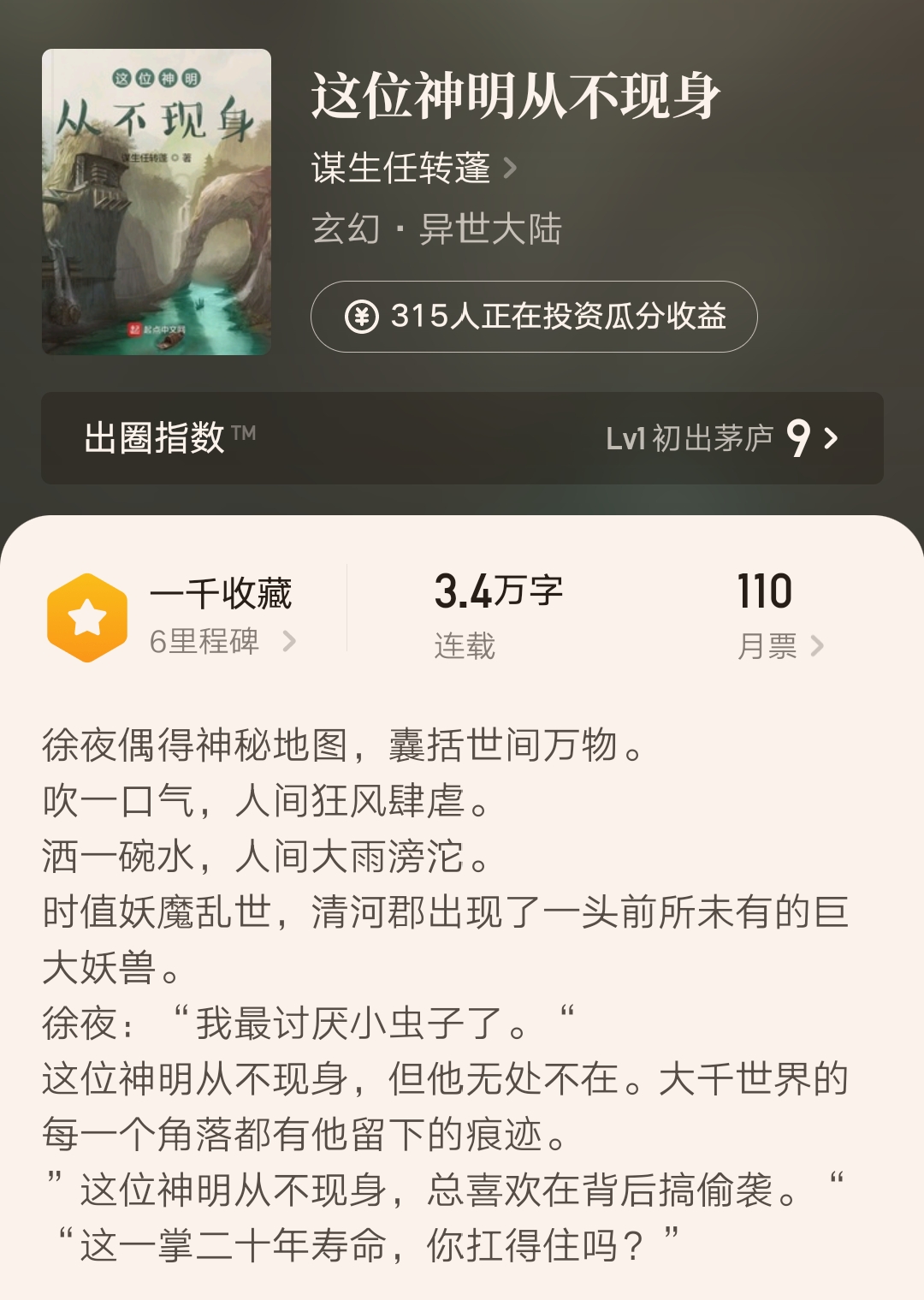Click the 月票 count showing 110

click(765, 591)
